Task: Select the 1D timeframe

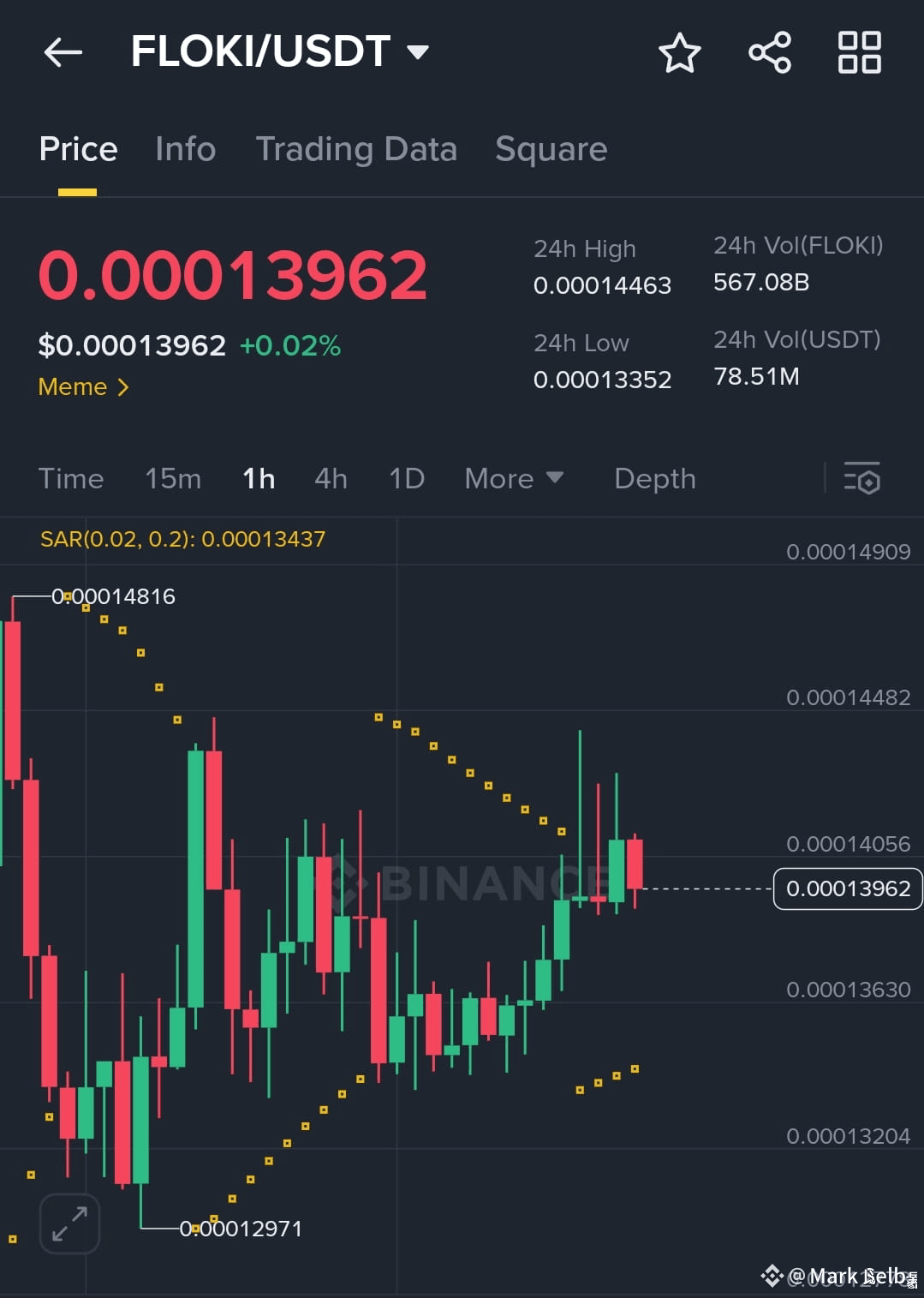Action: [x=407, y=479]
